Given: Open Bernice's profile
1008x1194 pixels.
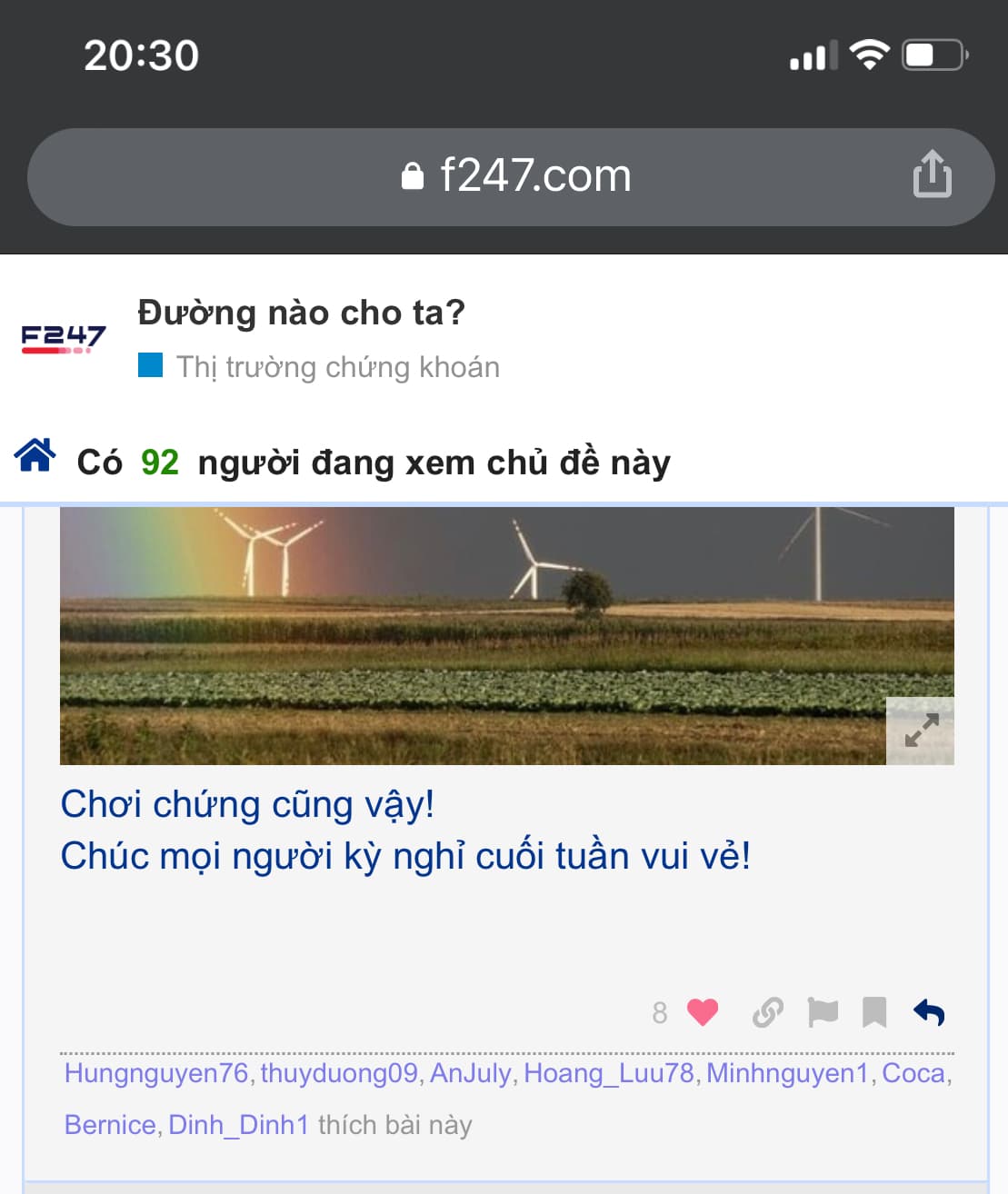Looking at the screenshot, I should click(110, 1125).
